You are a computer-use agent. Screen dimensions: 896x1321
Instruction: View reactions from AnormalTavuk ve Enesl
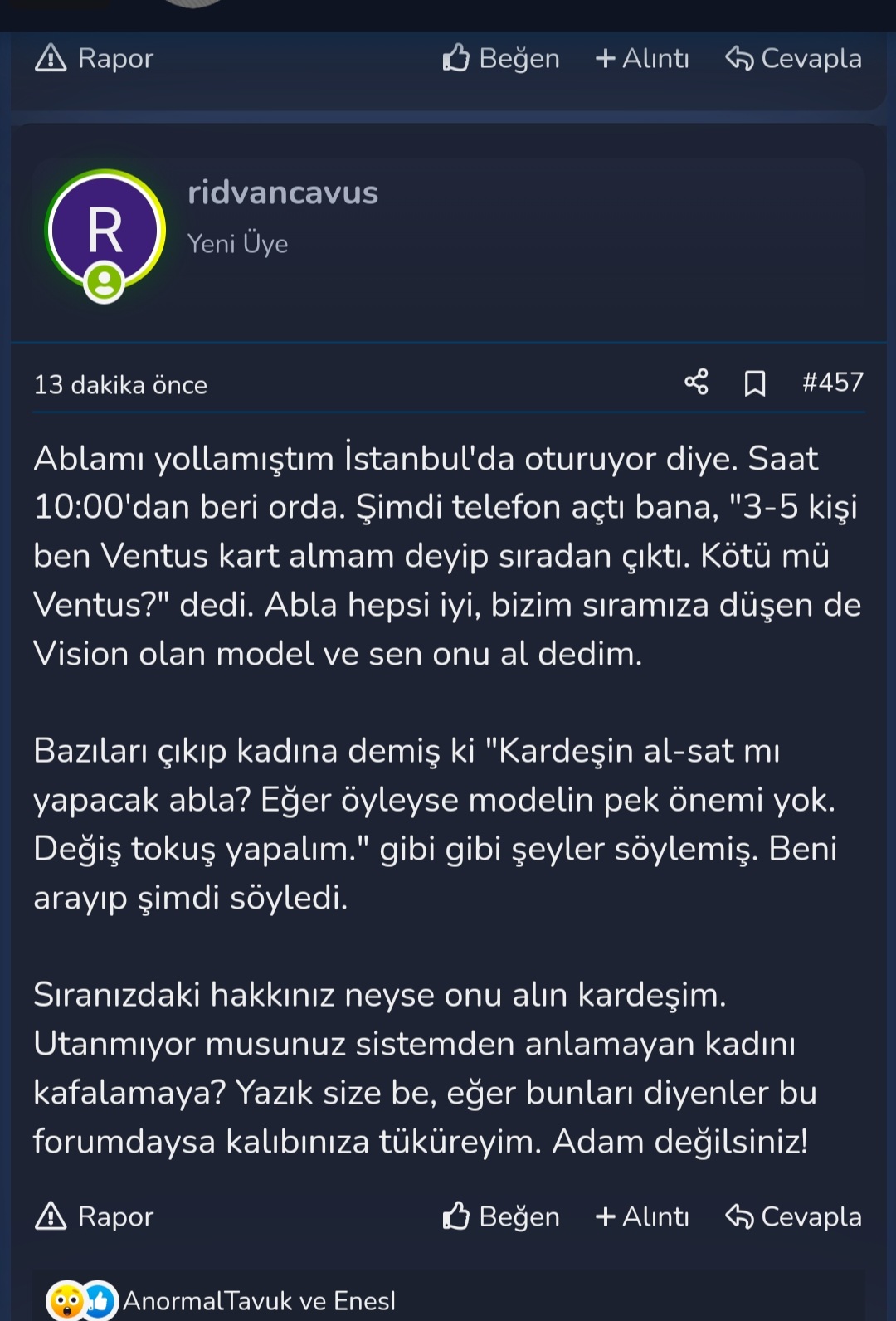259,1300
